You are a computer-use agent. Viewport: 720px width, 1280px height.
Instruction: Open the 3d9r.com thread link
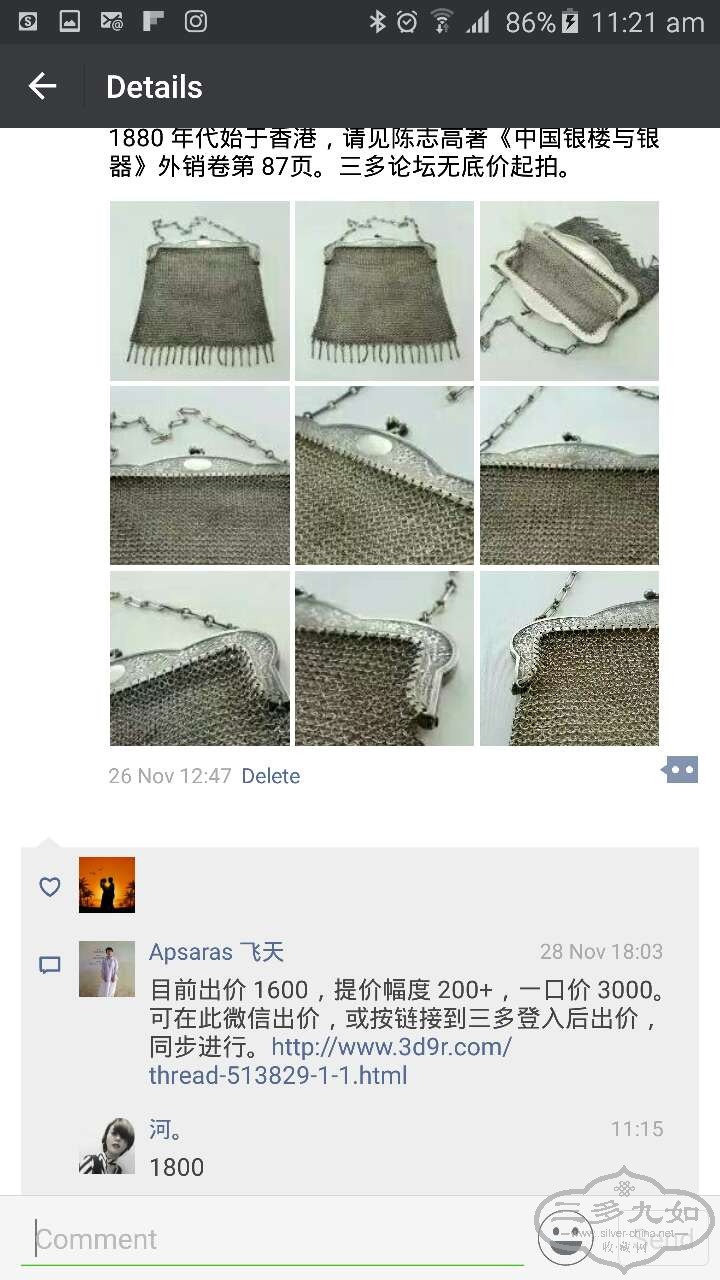tap(330, 1062)
